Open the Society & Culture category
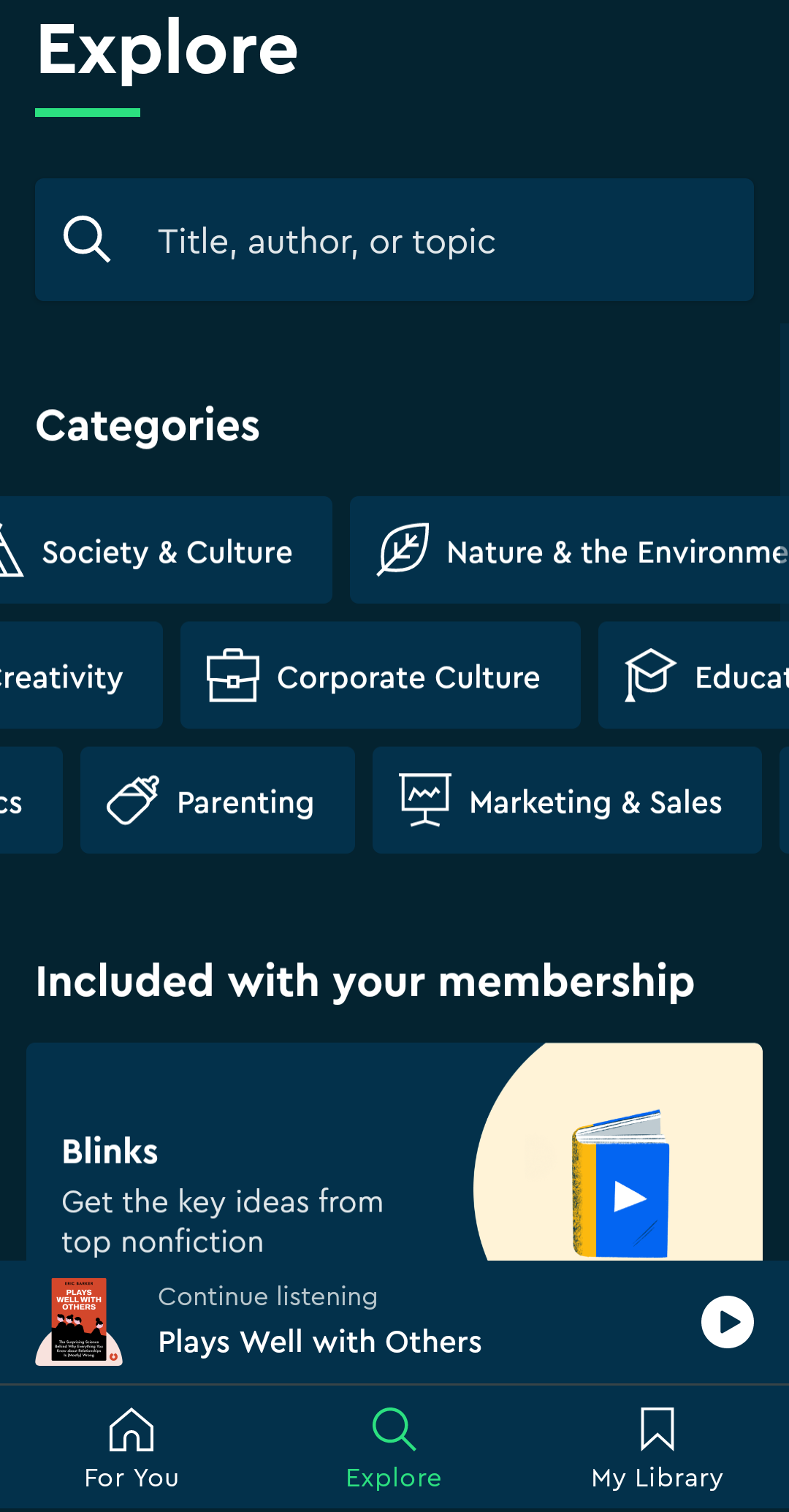Screen dimensions: 789x1512 point(166,551)
